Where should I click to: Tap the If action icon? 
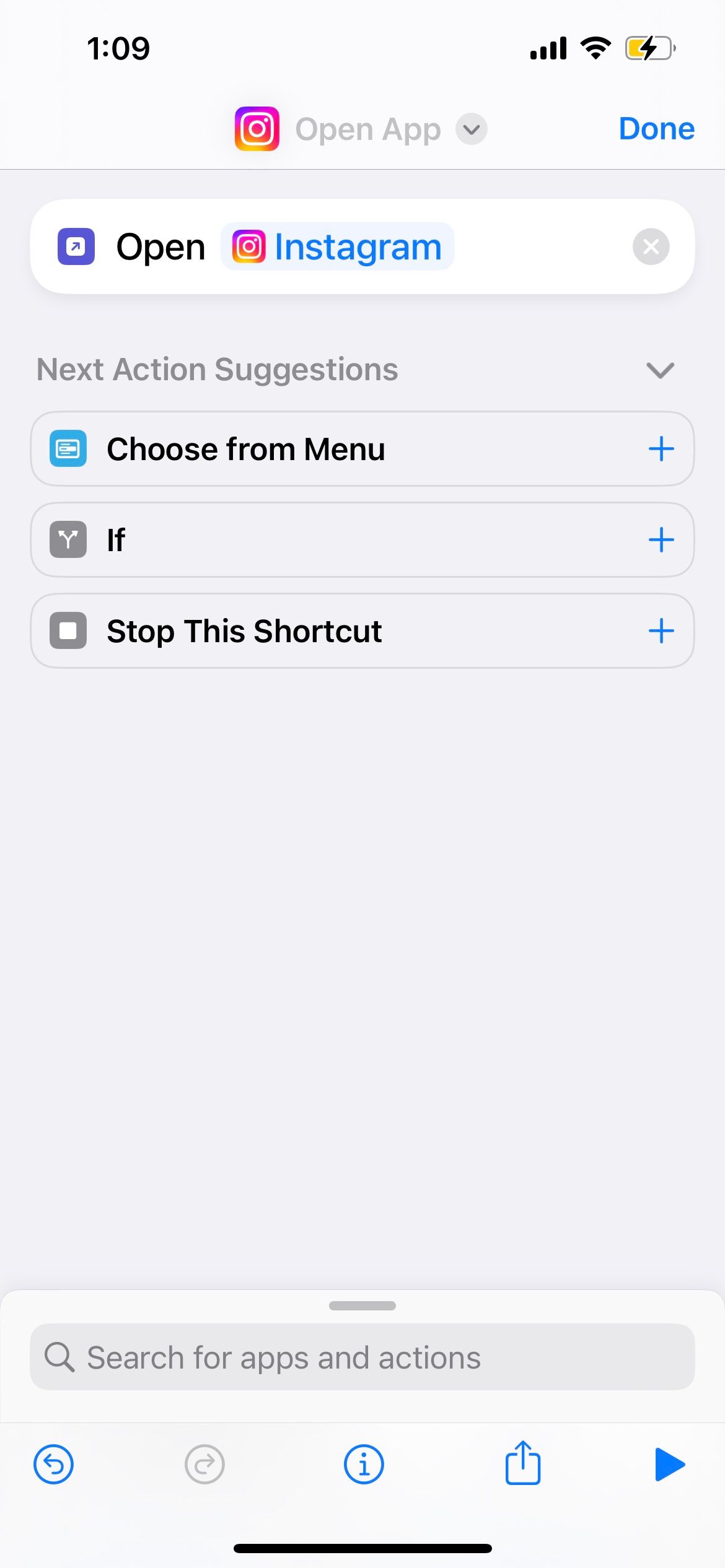point(68,539)
